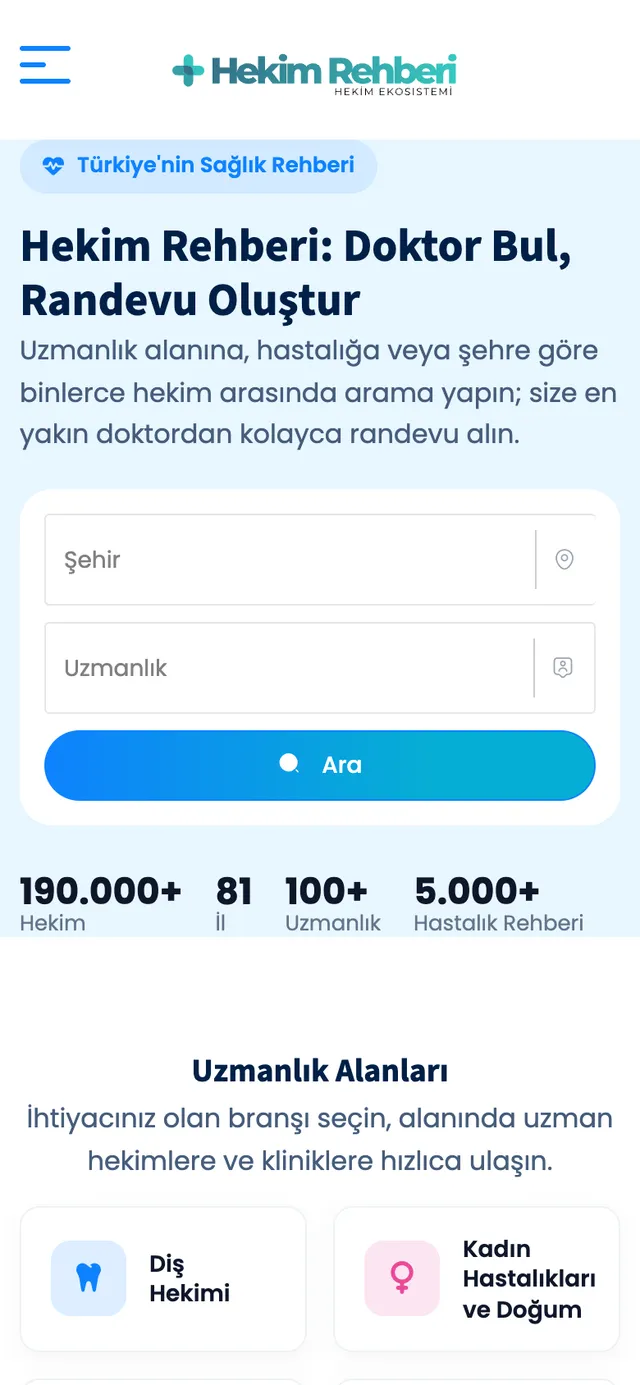Open Kadın Hastalıkları ve Doğum card
Image resolution: width=640 pixels, height=1385 pixels.
click(477, 1279)
